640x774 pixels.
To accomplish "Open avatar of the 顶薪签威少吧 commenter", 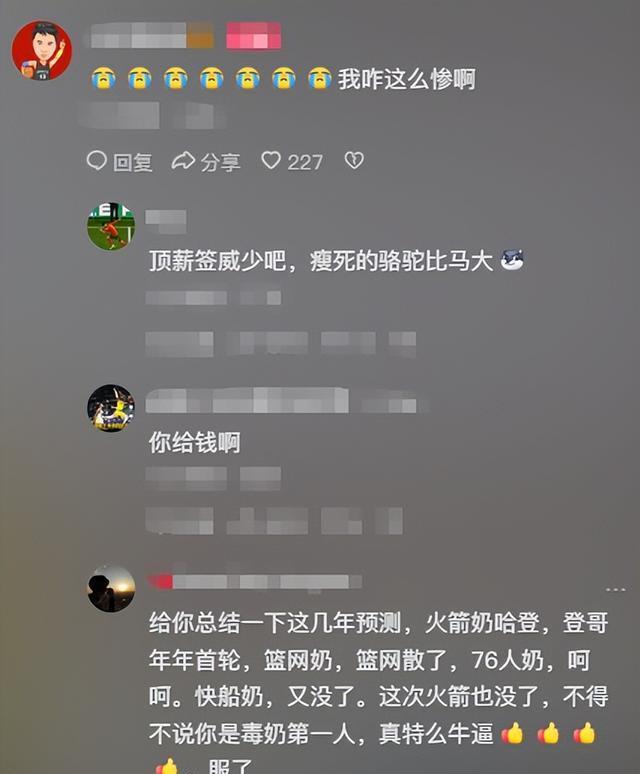I will coord(110,226).
